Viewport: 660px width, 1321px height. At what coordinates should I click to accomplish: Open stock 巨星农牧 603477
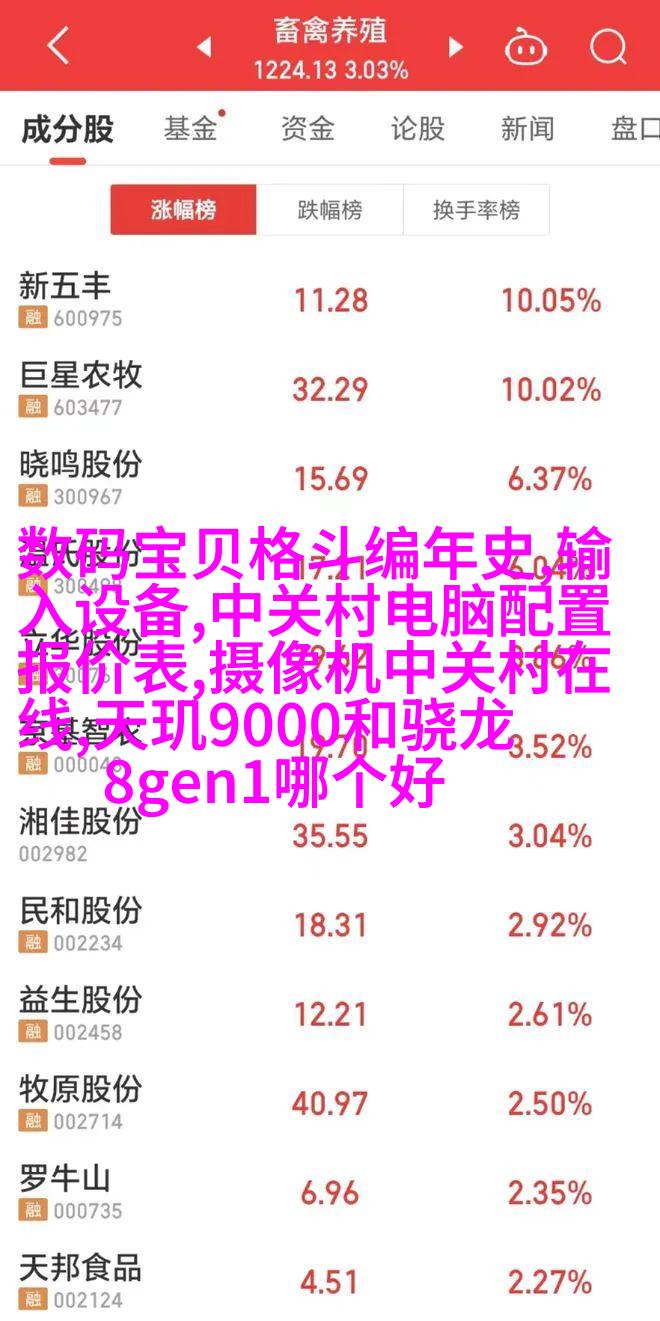(330, 389)
